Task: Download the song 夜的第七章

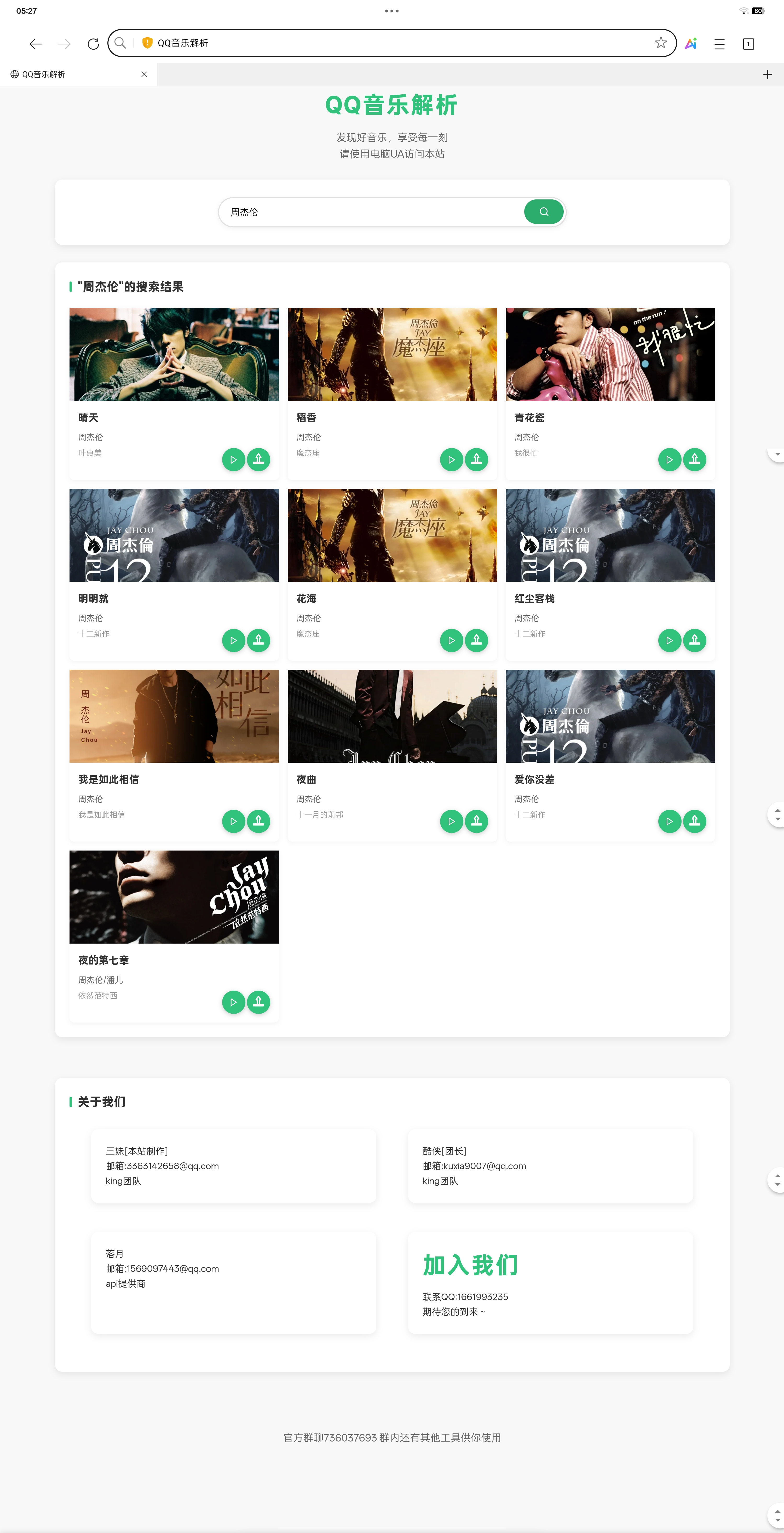Action: click(x=258, y=1002)
